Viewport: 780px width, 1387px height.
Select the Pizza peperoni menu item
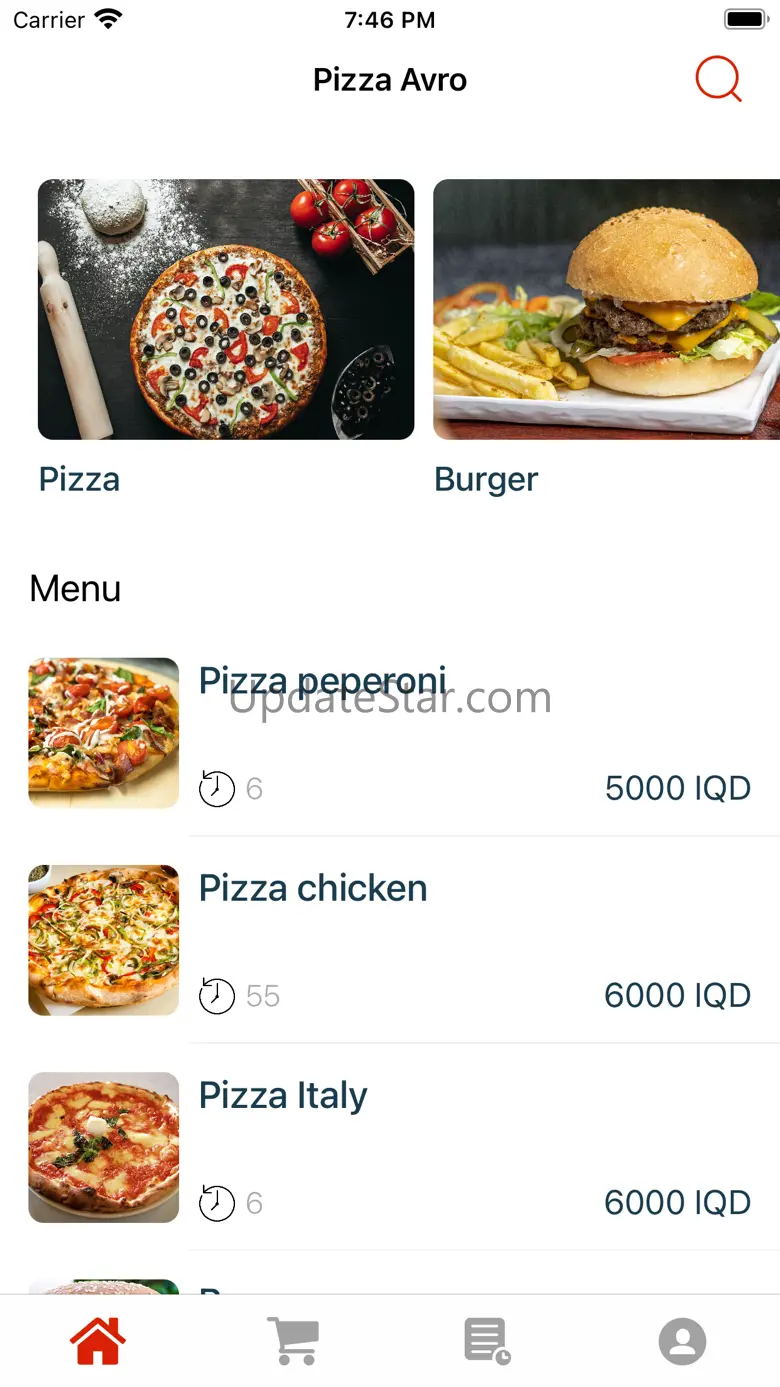(390, 733)
